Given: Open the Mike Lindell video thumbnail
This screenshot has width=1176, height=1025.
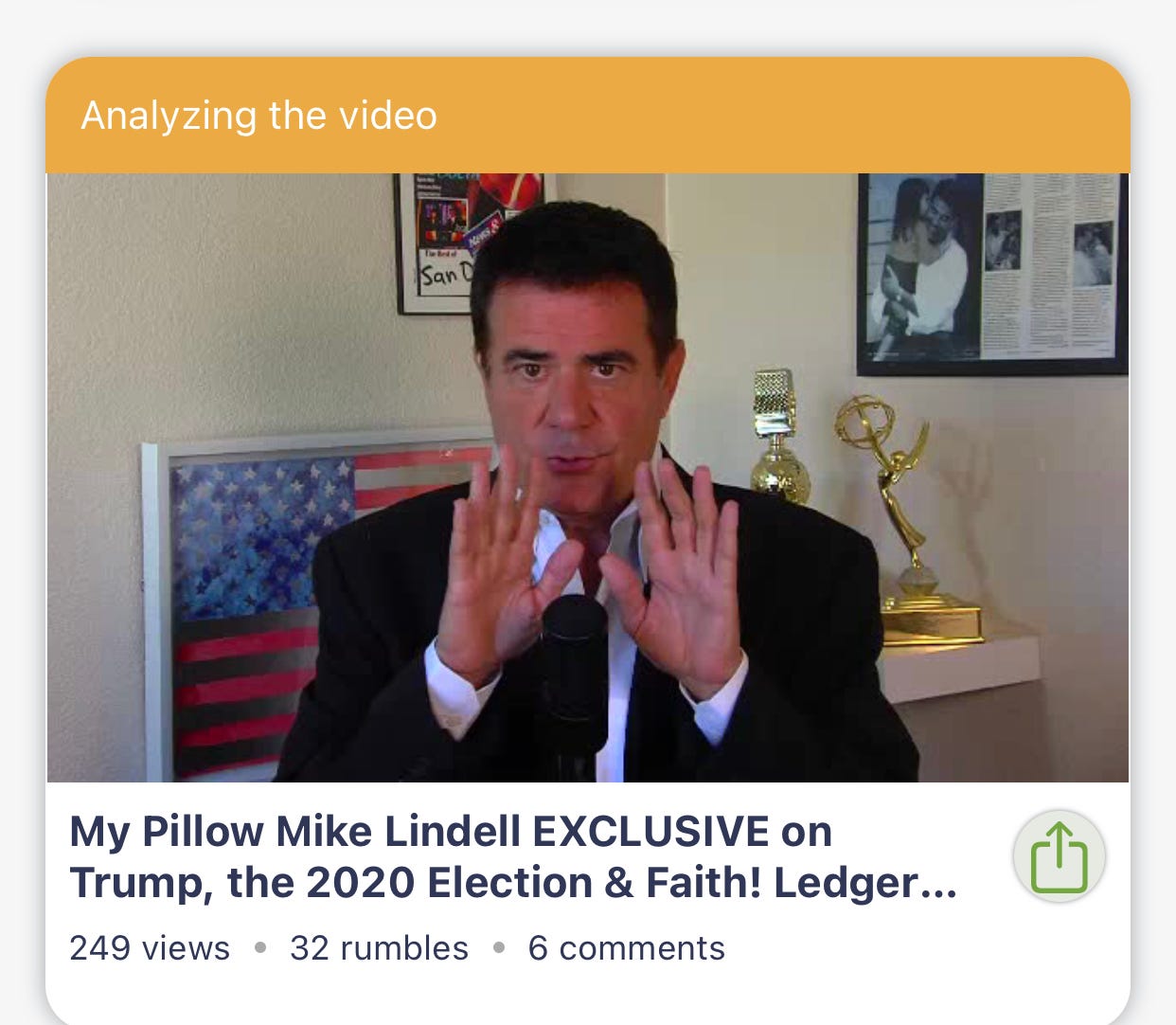Looking at the screenshot, I should [x=587, y=477].
